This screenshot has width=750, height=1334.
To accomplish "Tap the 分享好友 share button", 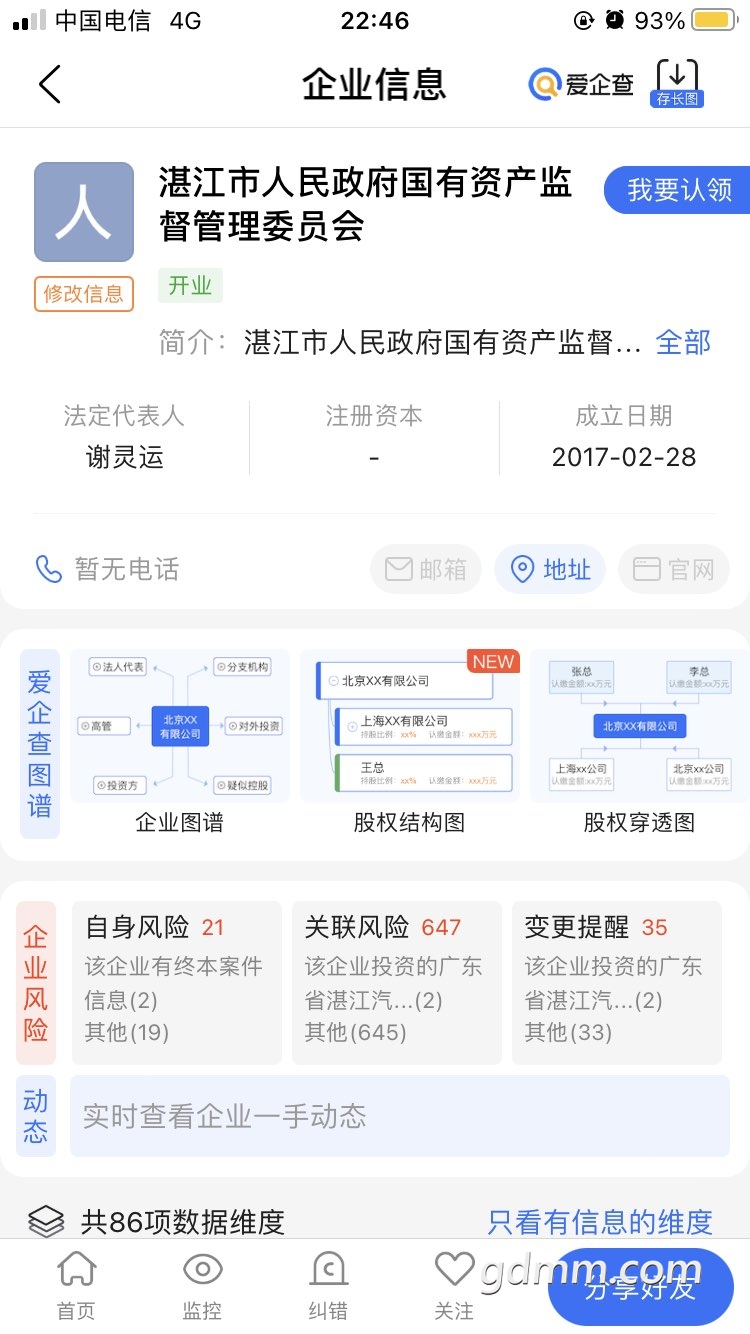I will [641, 1289].
